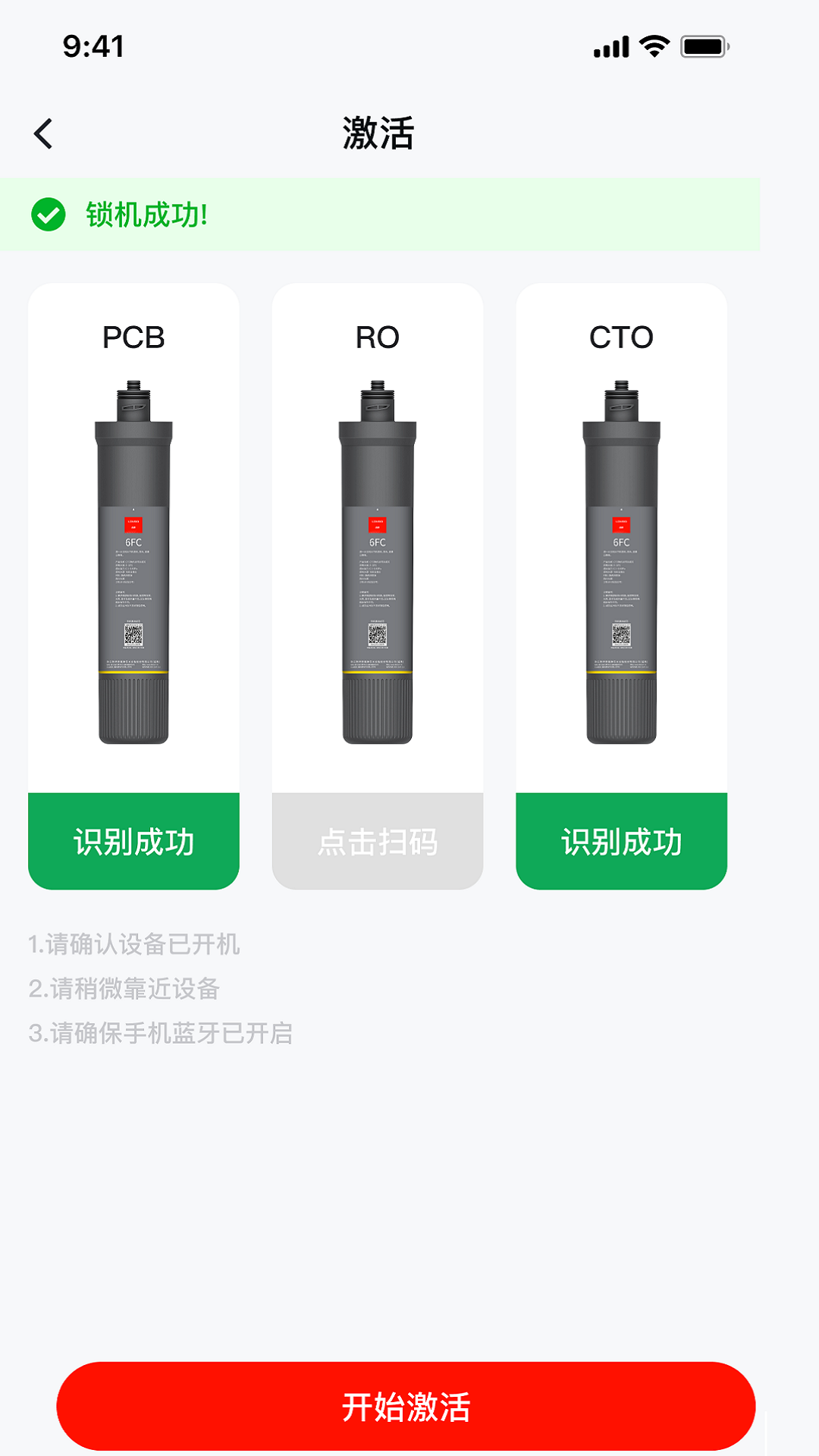This screenshot has width=819, height=1456.
Task: Tap the red label on the RO cartridge
Action: pos(377,523)
